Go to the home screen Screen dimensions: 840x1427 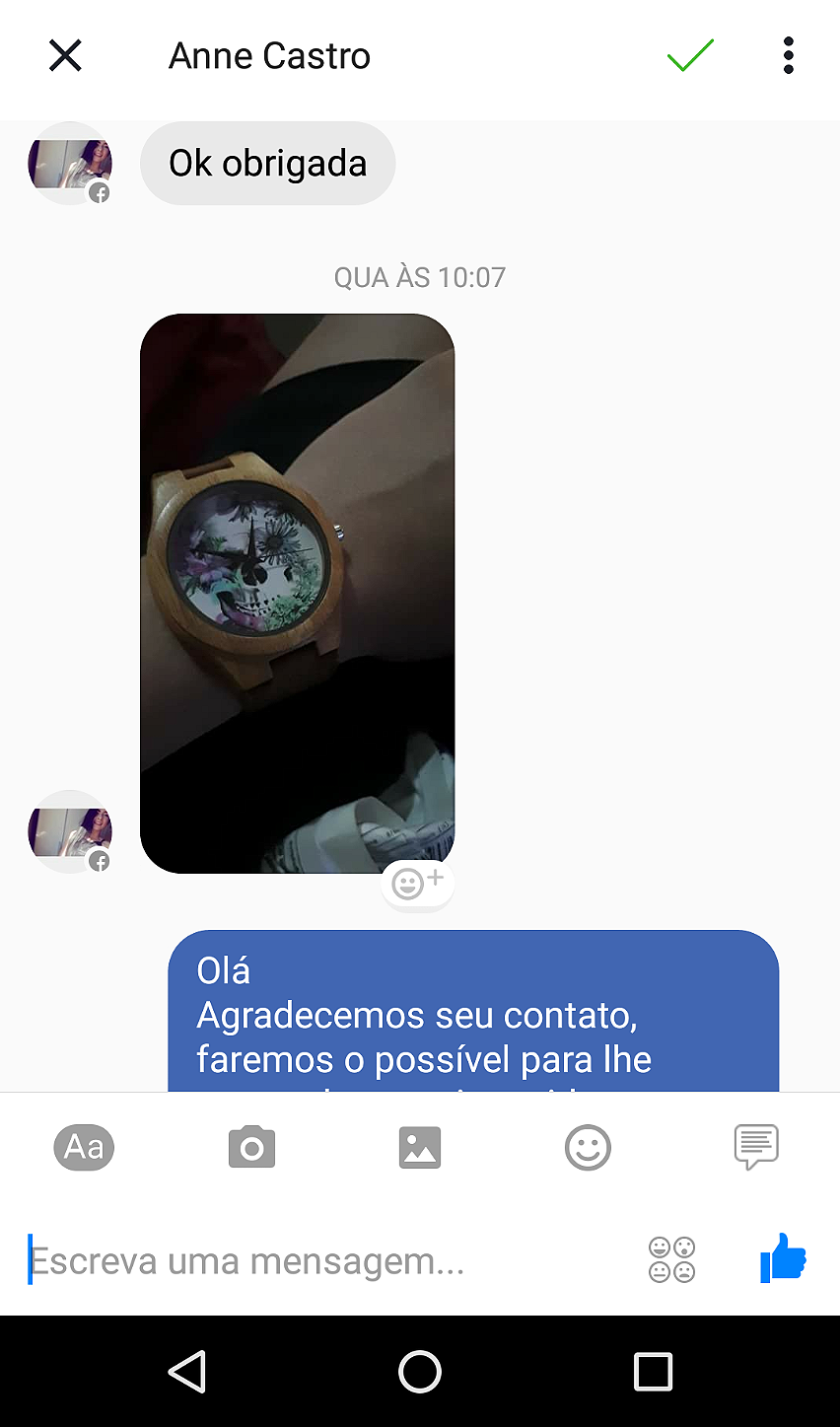point(420,1371)
